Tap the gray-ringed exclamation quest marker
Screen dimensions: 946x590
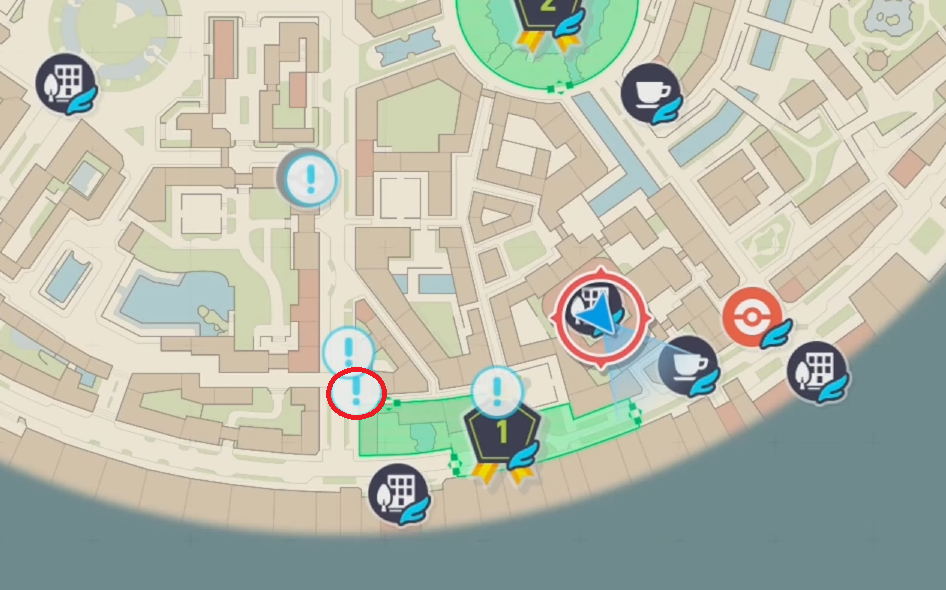pyautogui.click(x=309, y=179)
